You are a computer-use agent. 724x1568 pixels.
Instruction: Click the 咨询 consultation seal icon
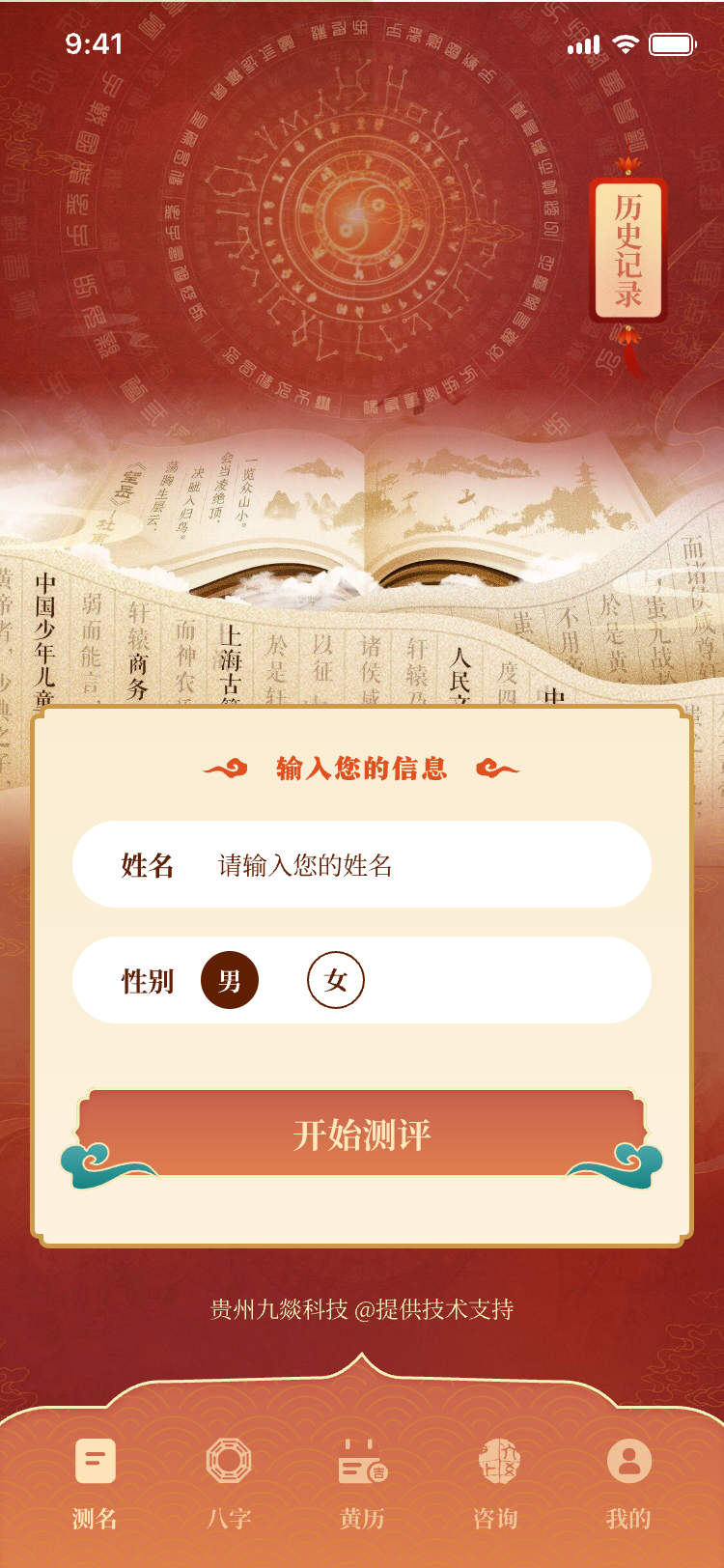pyautogui.click(x=495, y=1461)
